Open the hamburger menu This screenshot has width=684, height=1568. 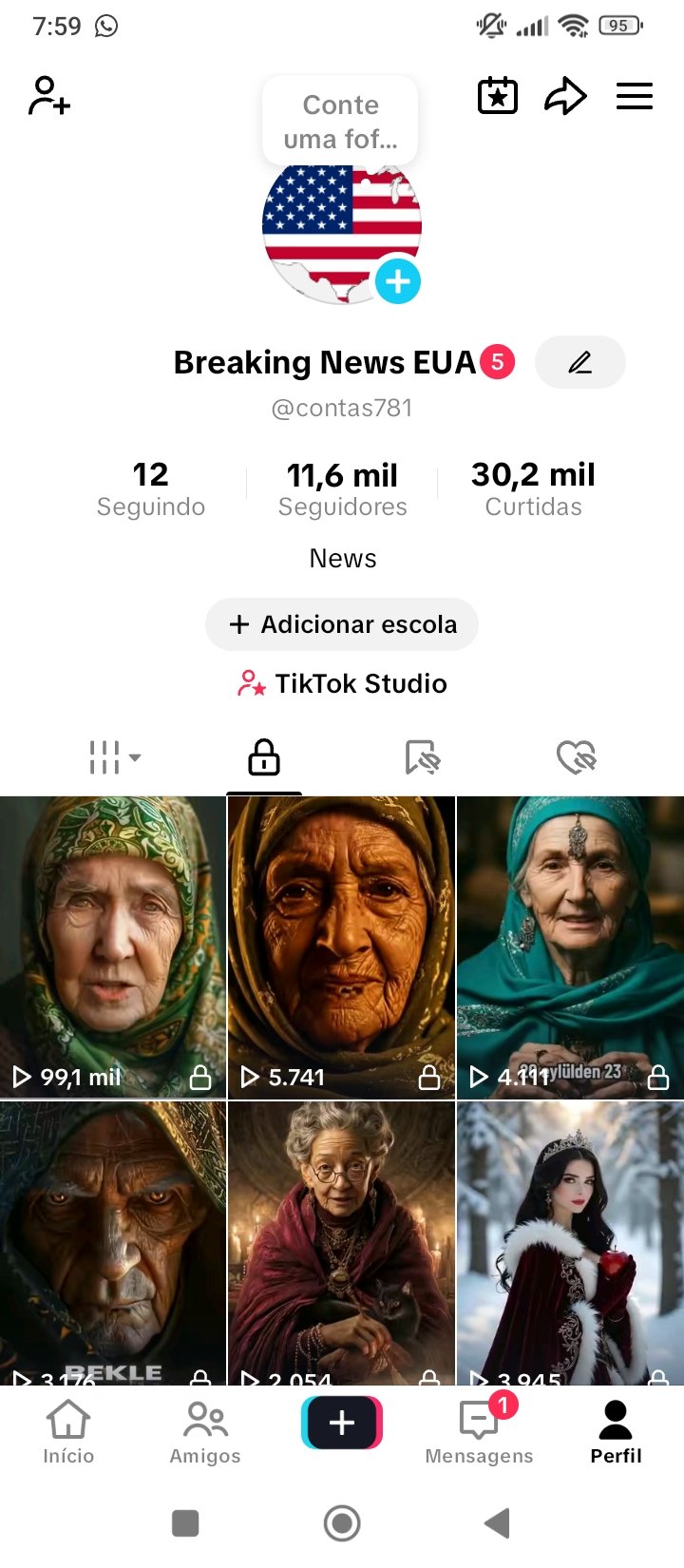pos(634,96)
